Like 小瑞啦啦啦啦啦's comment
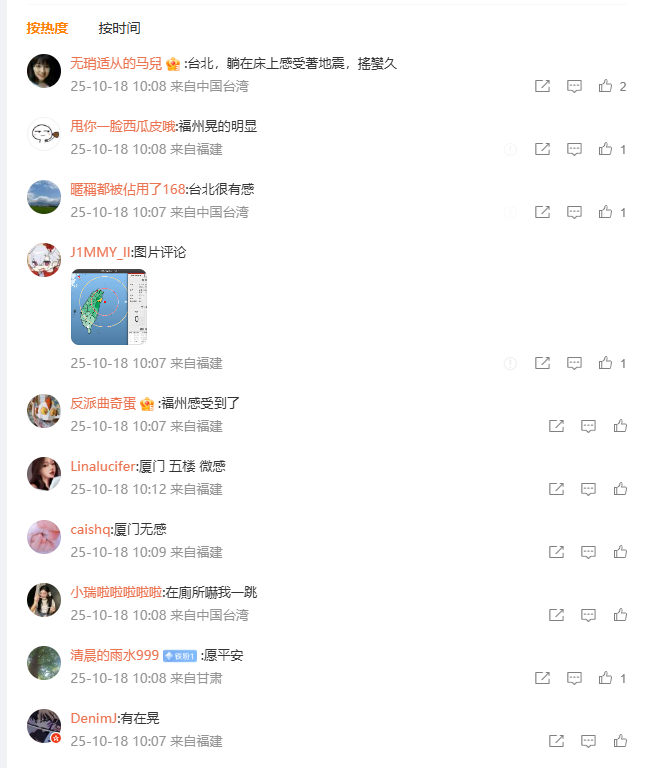 coord(620,615)
